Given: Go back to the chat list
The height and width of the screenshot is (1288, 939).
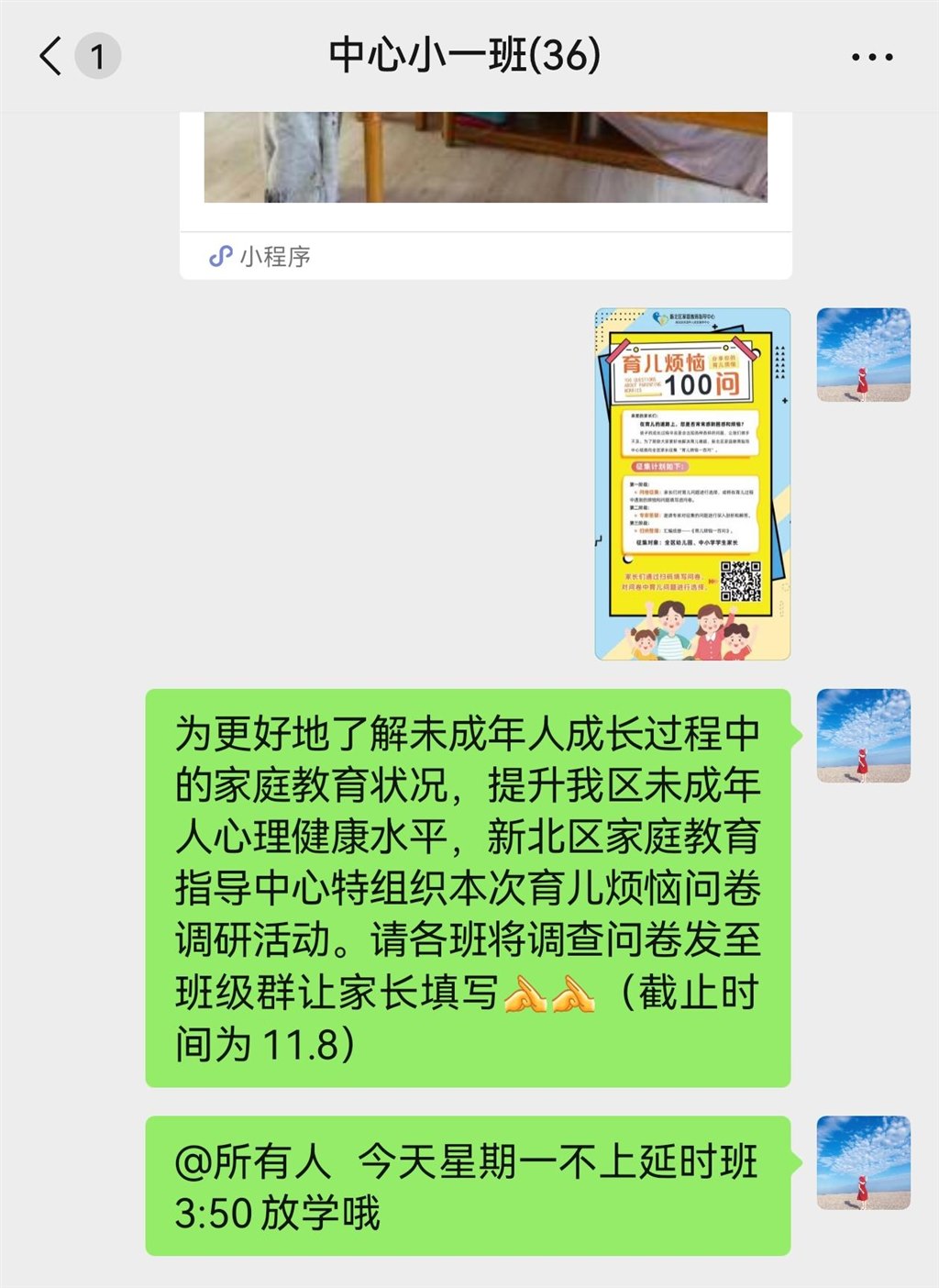Looking at the screenshot, I should pyautogui.click(x=52, y=56).
